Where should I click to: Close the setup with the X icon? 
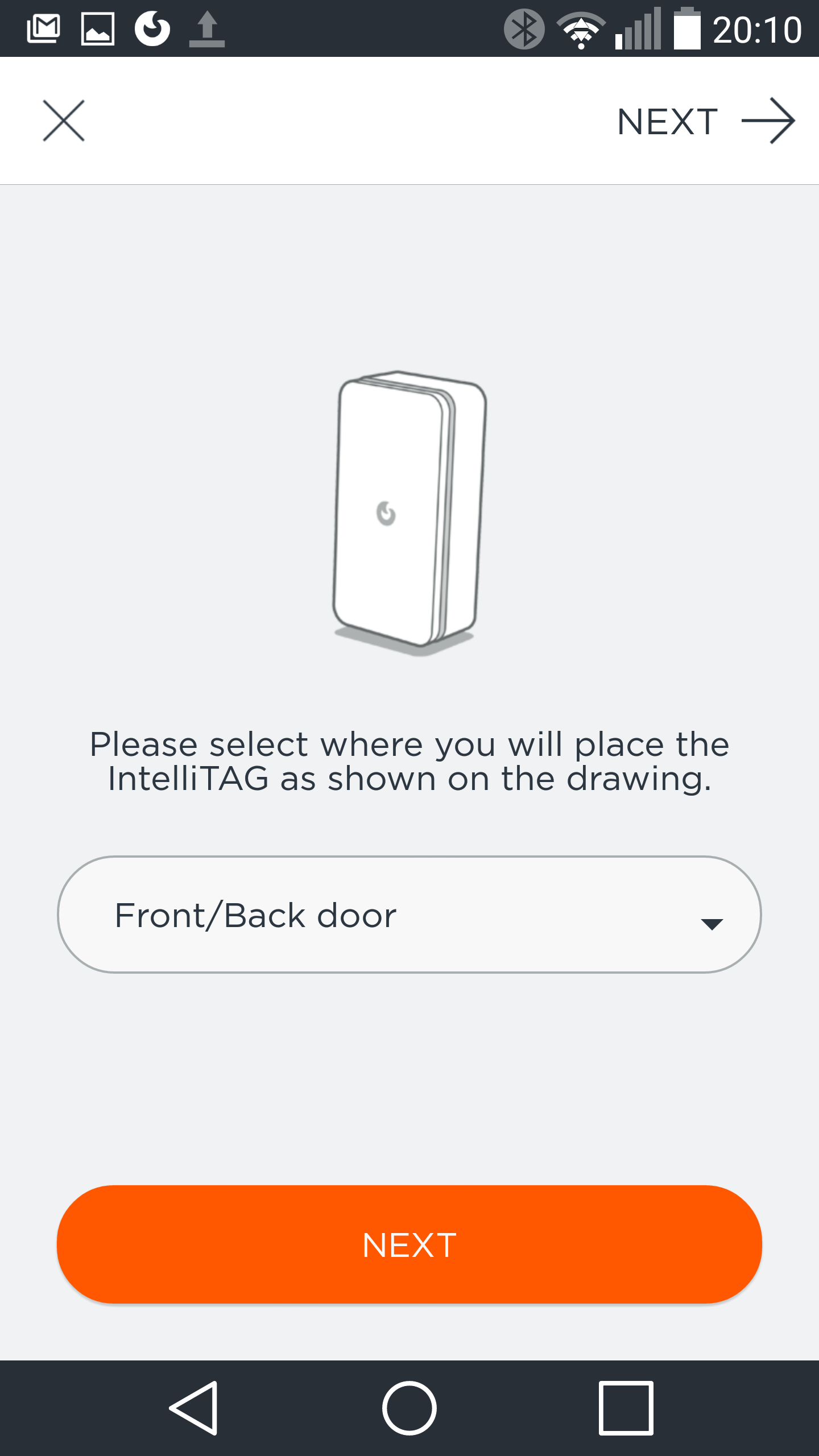click(x=64, y=121)
